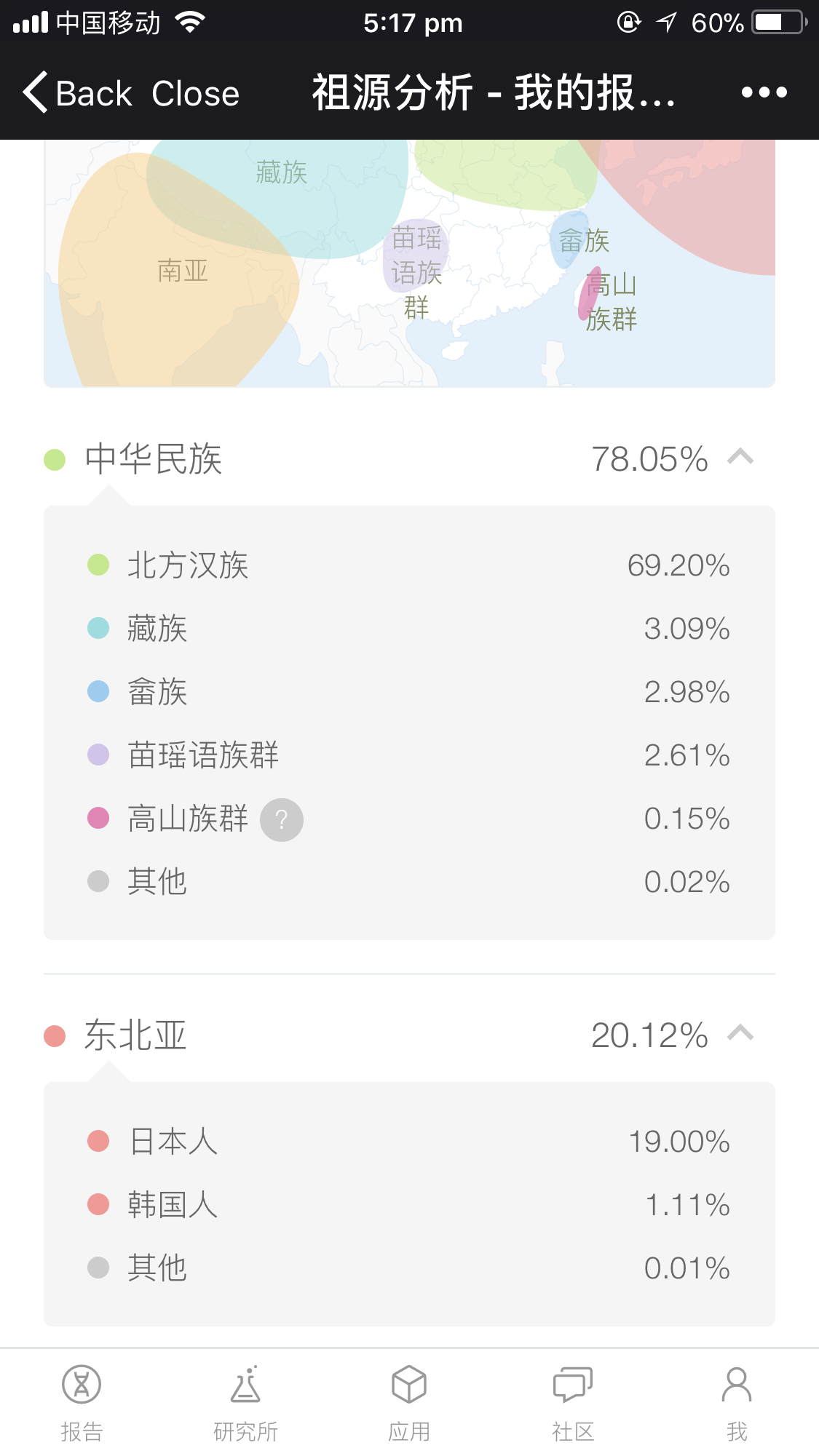Open the three-dot overflow menu
The width and height of the screenshot is (819, 1456).
pos(764,92)
